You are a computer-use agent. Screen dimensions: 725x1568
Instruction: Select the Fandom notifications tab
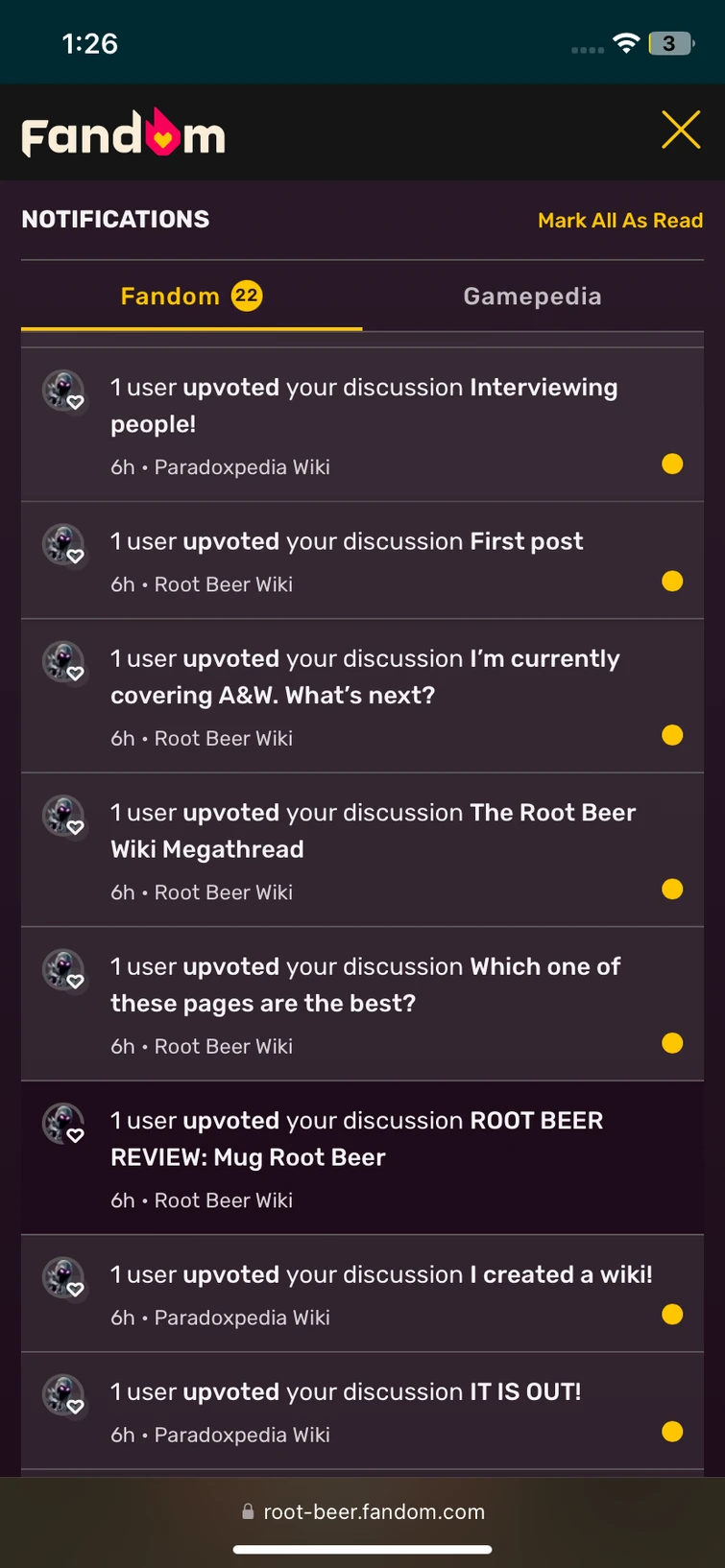tap(191, 297)
